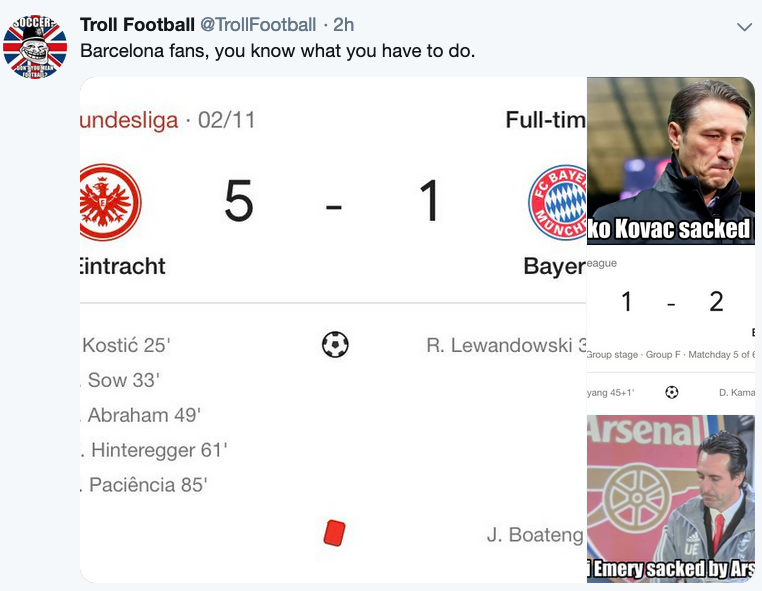The width and height of the screenshot is (762, 591).
Task: View the Kovac sacked photo
Action: [x=670, y=161]
